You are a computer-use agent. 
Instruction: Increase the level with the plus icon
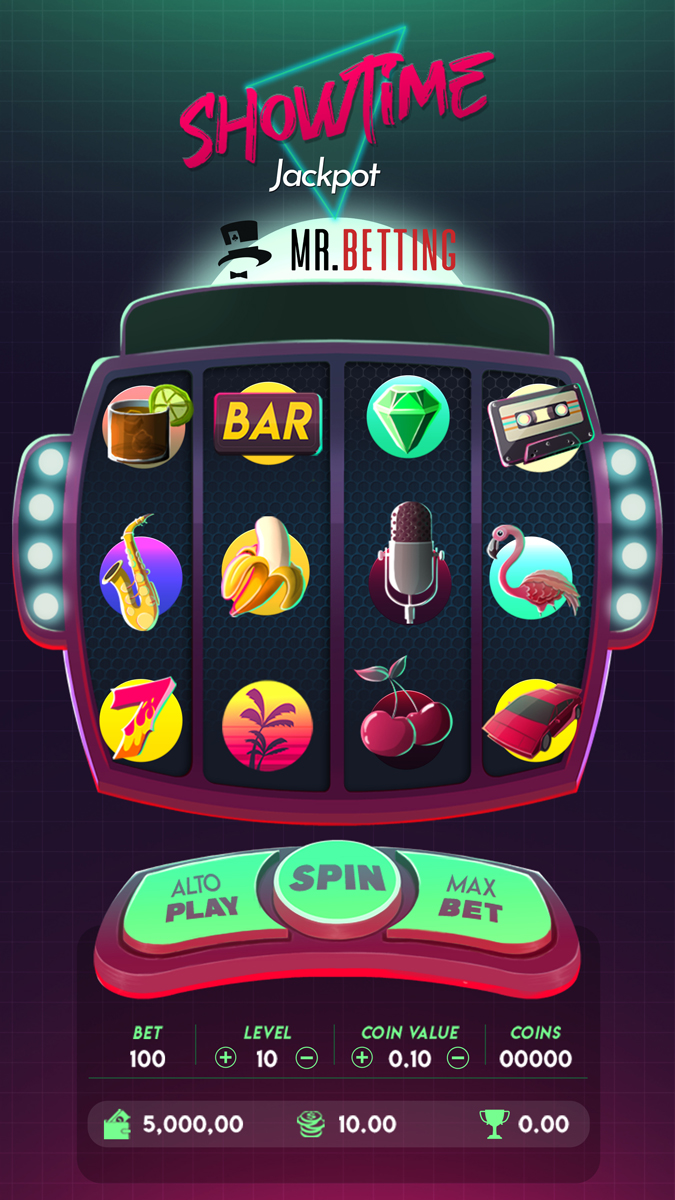pyautogui.click(x=226, y=1058)
